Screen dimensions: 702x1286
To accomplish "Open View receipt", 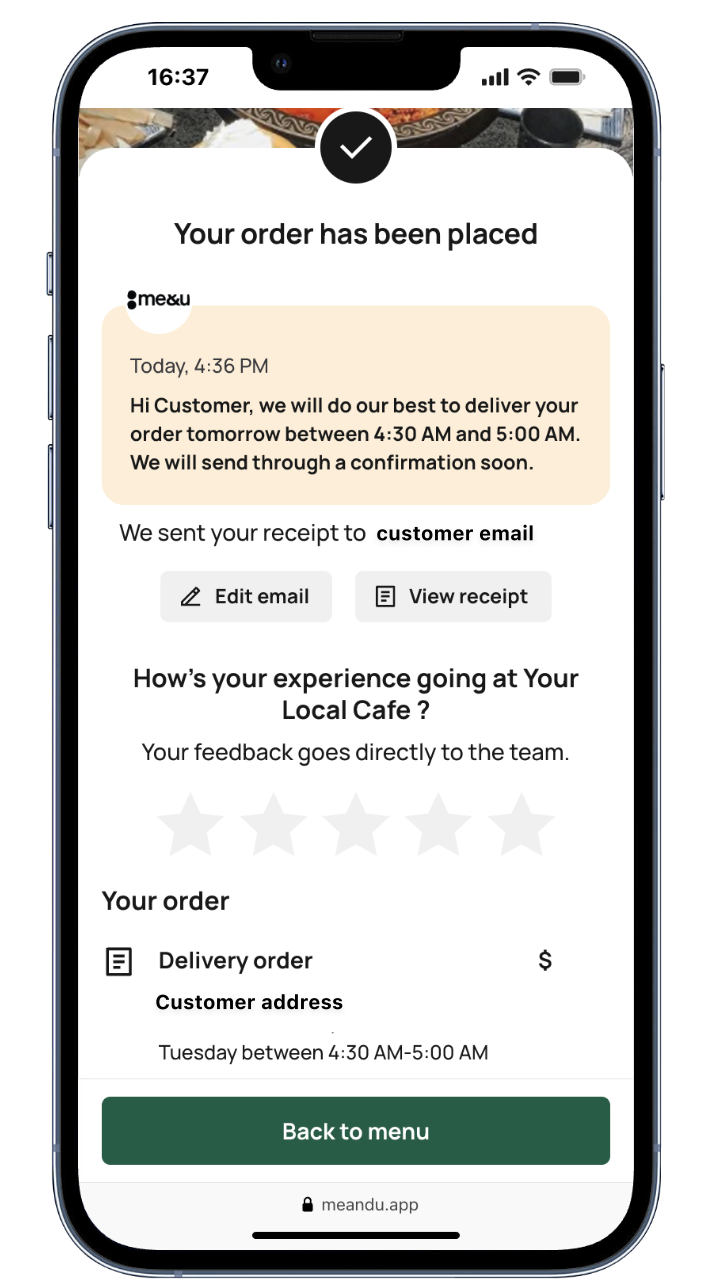I will pyautogui.click(x=453, y=597).
